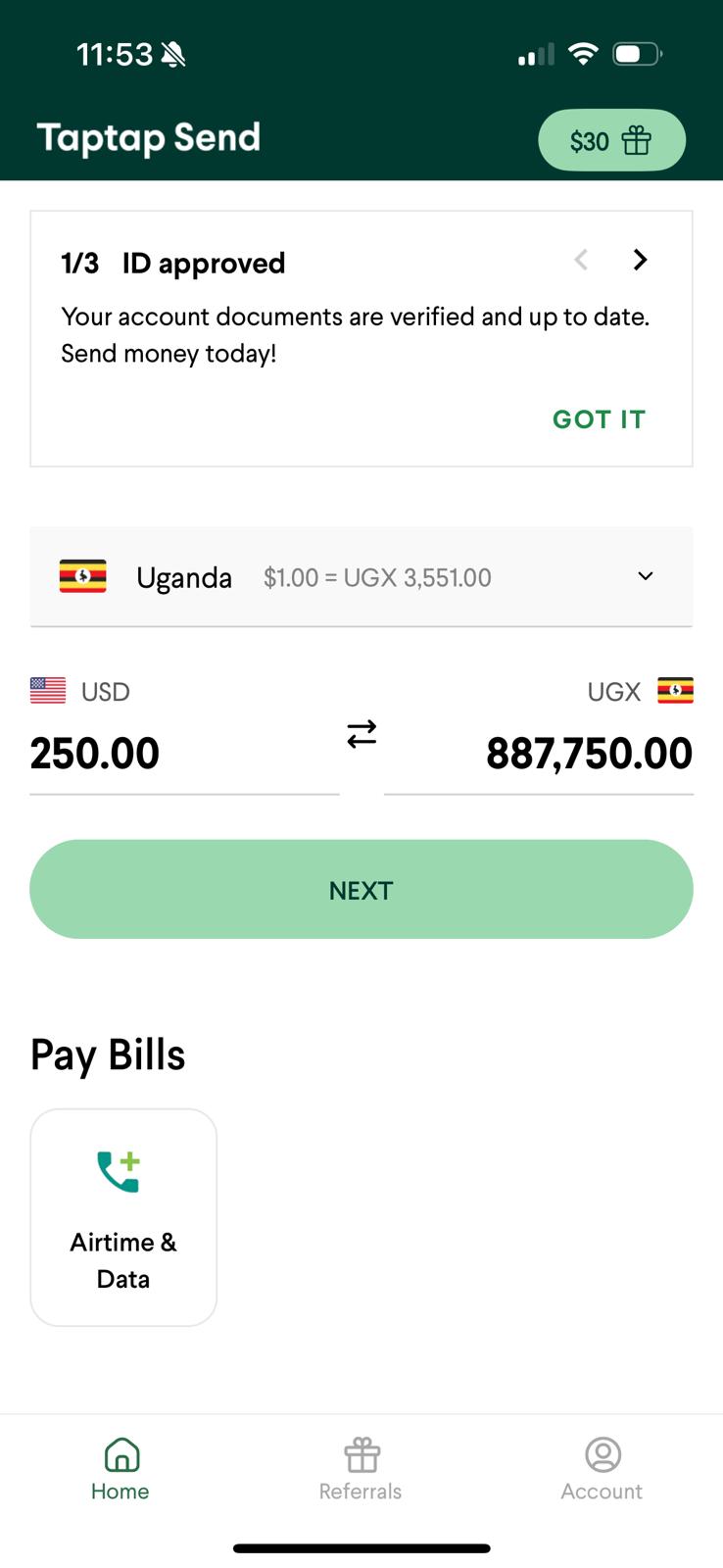Switch to the Referrals tab

(361, 1469)
